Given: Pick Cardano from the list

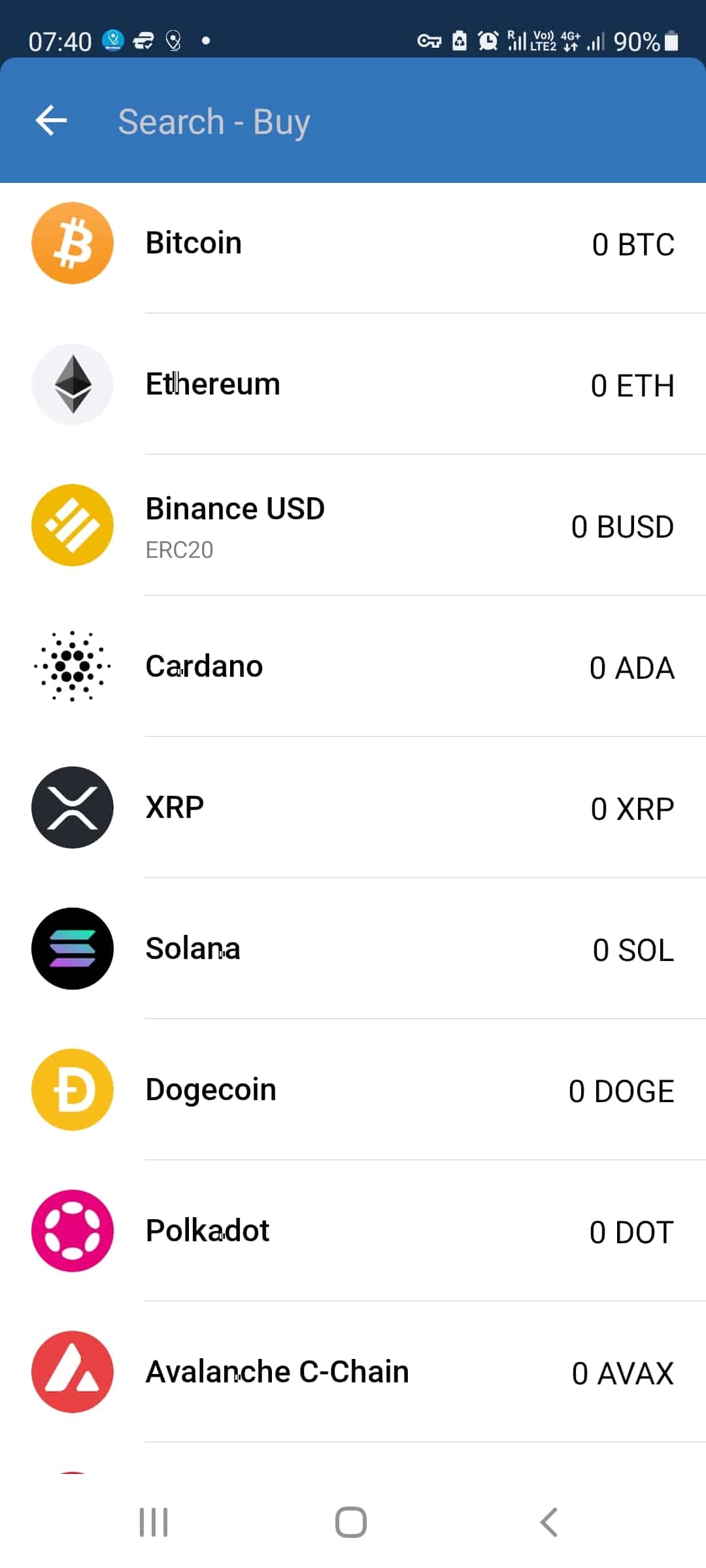Looking at the screenshot, I should pos(353,666).
